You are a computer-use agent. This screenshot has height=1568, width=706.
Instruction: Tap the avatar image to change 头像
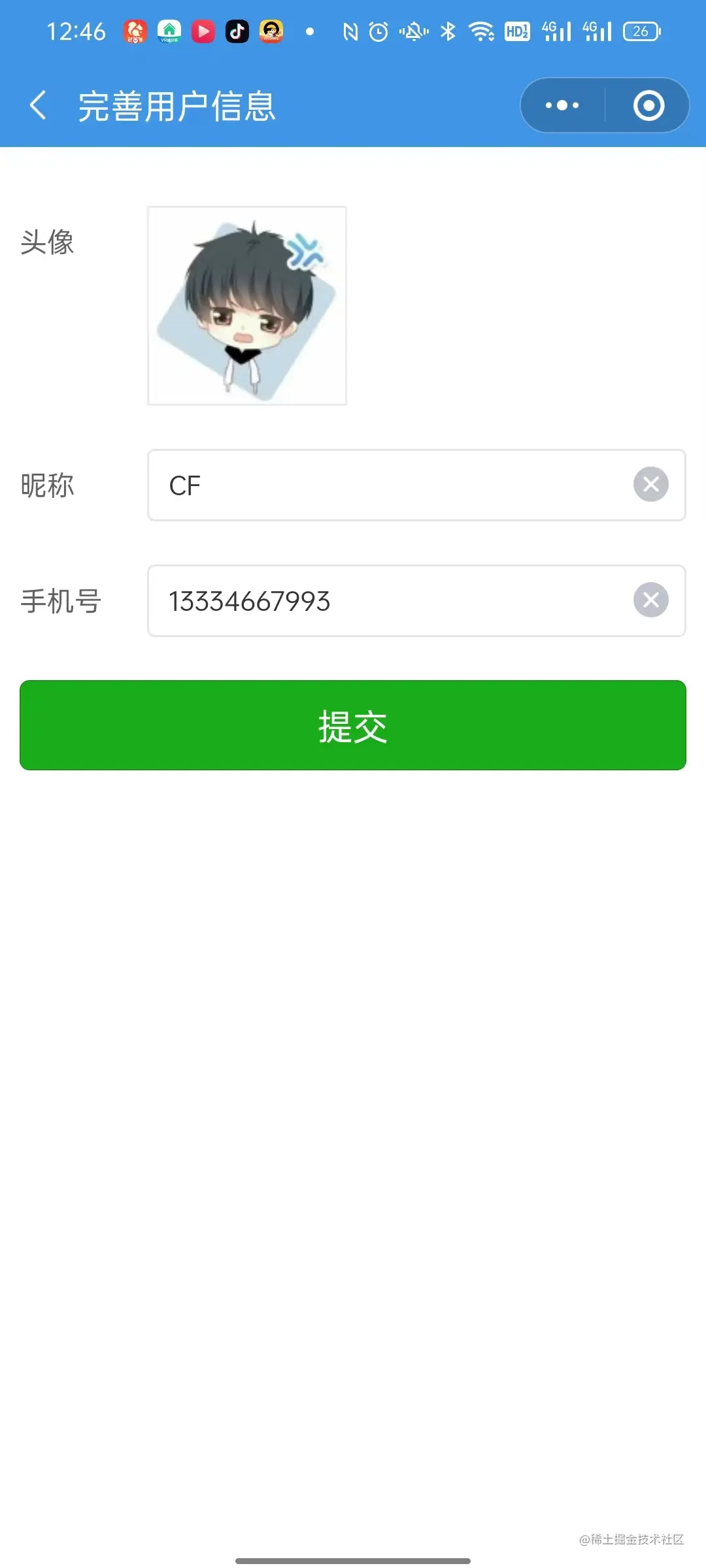click(246, 306)
